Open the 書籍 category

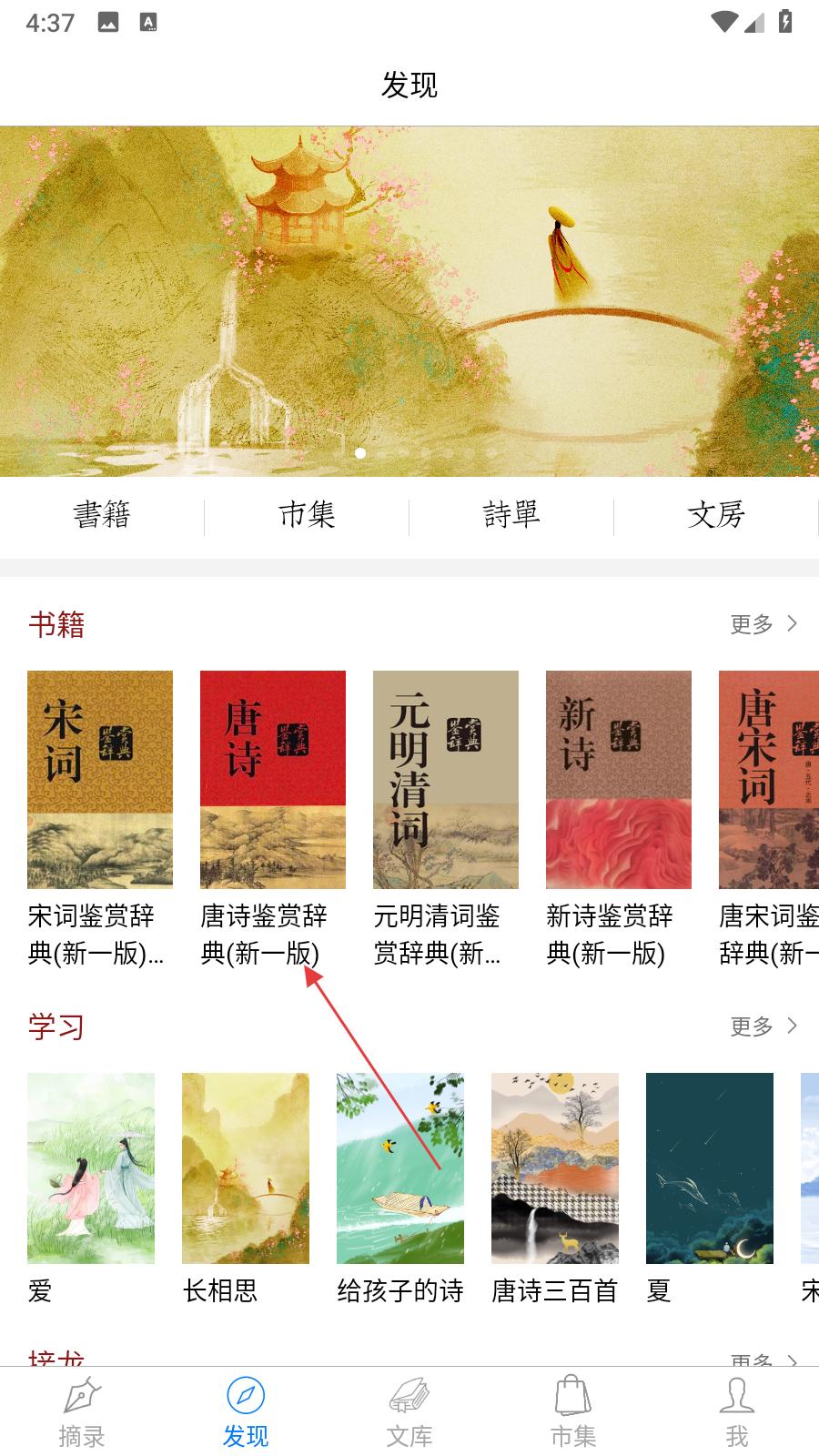[x=102, y=515]
